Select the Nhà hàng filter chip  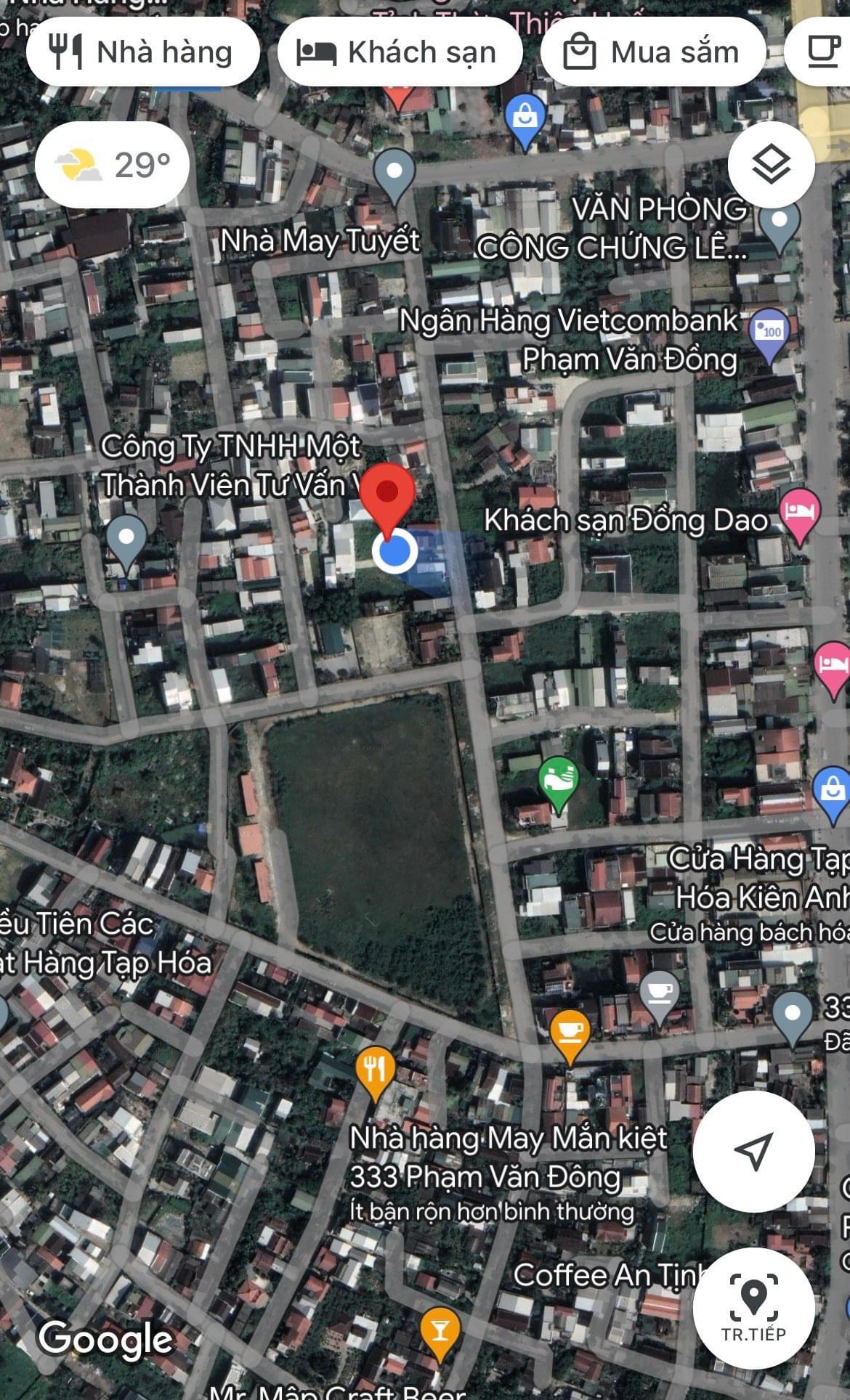point(142,52)
